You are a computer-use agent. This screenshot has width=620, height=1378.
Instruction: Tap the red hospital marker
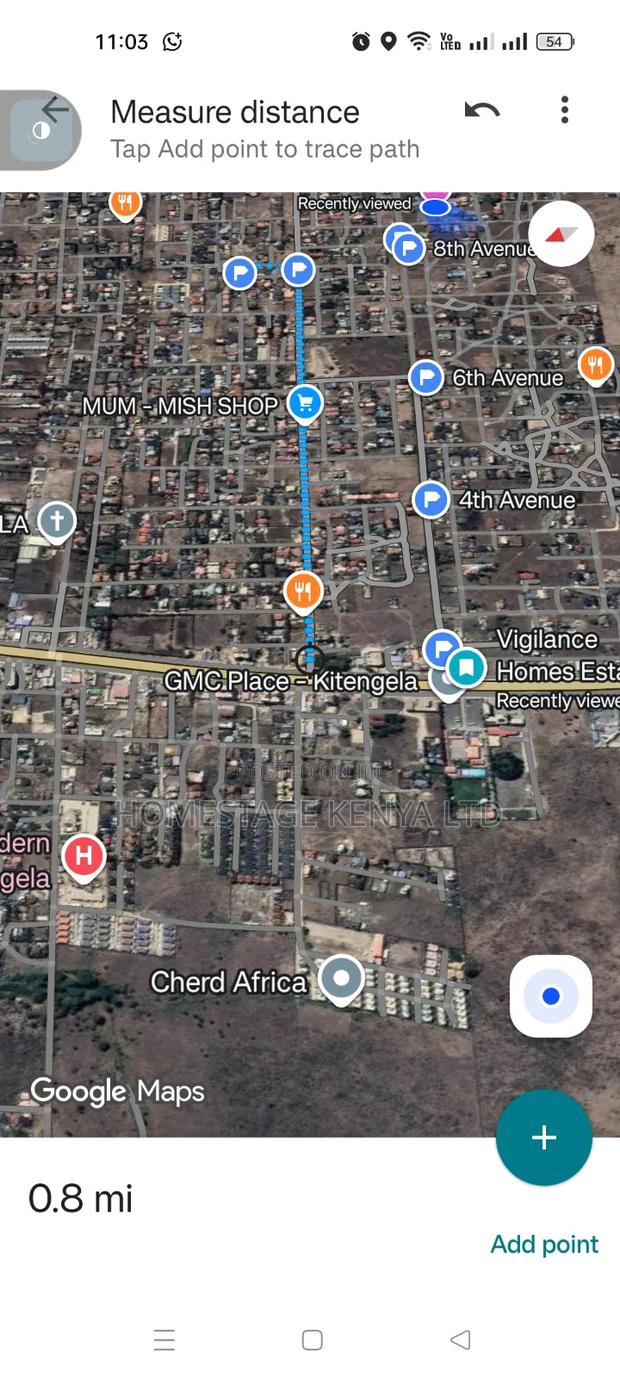click(x=84, y=856)
